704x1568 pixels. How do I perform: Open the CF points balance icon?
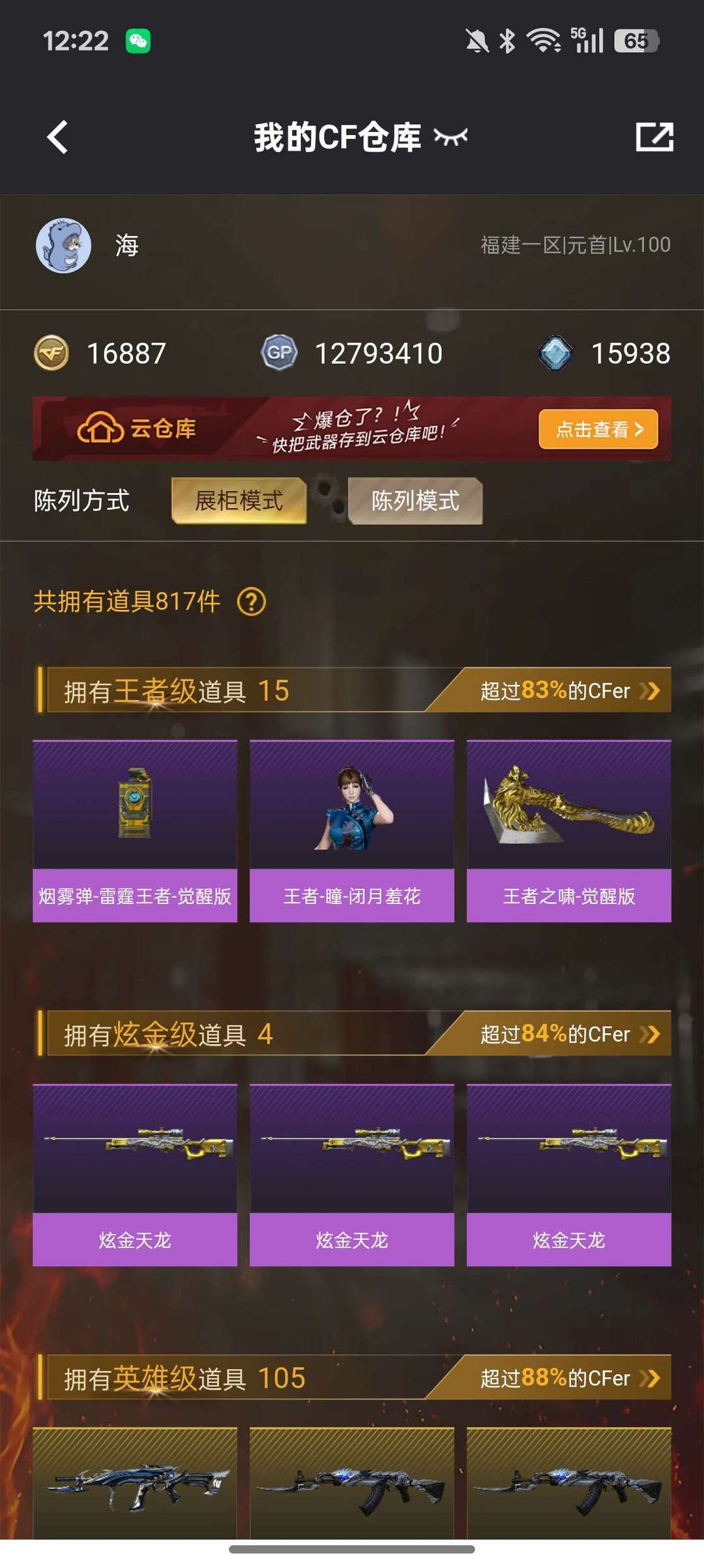click(52, 352)
